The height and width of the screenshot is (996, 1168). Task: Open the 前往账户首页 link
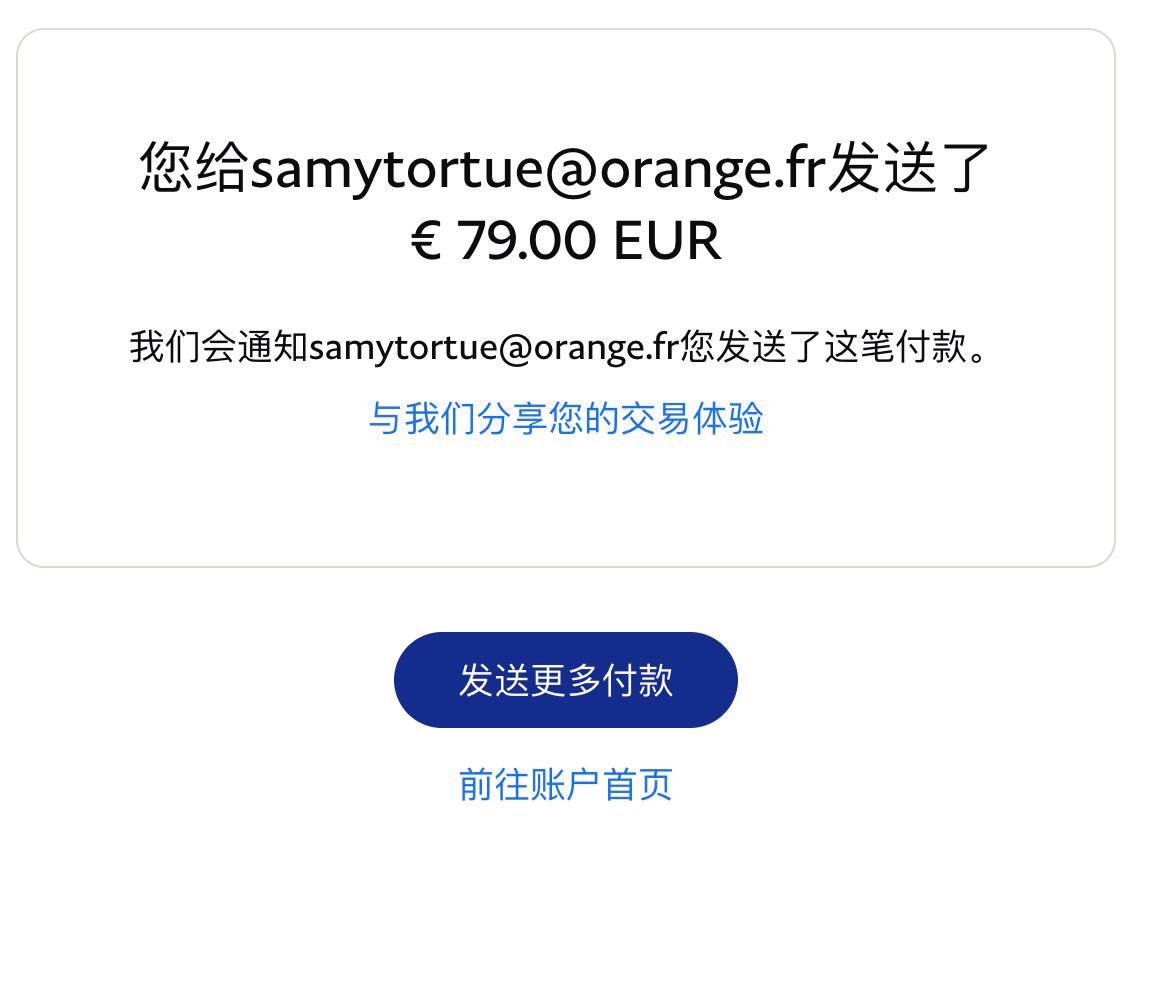pos(565,784)
